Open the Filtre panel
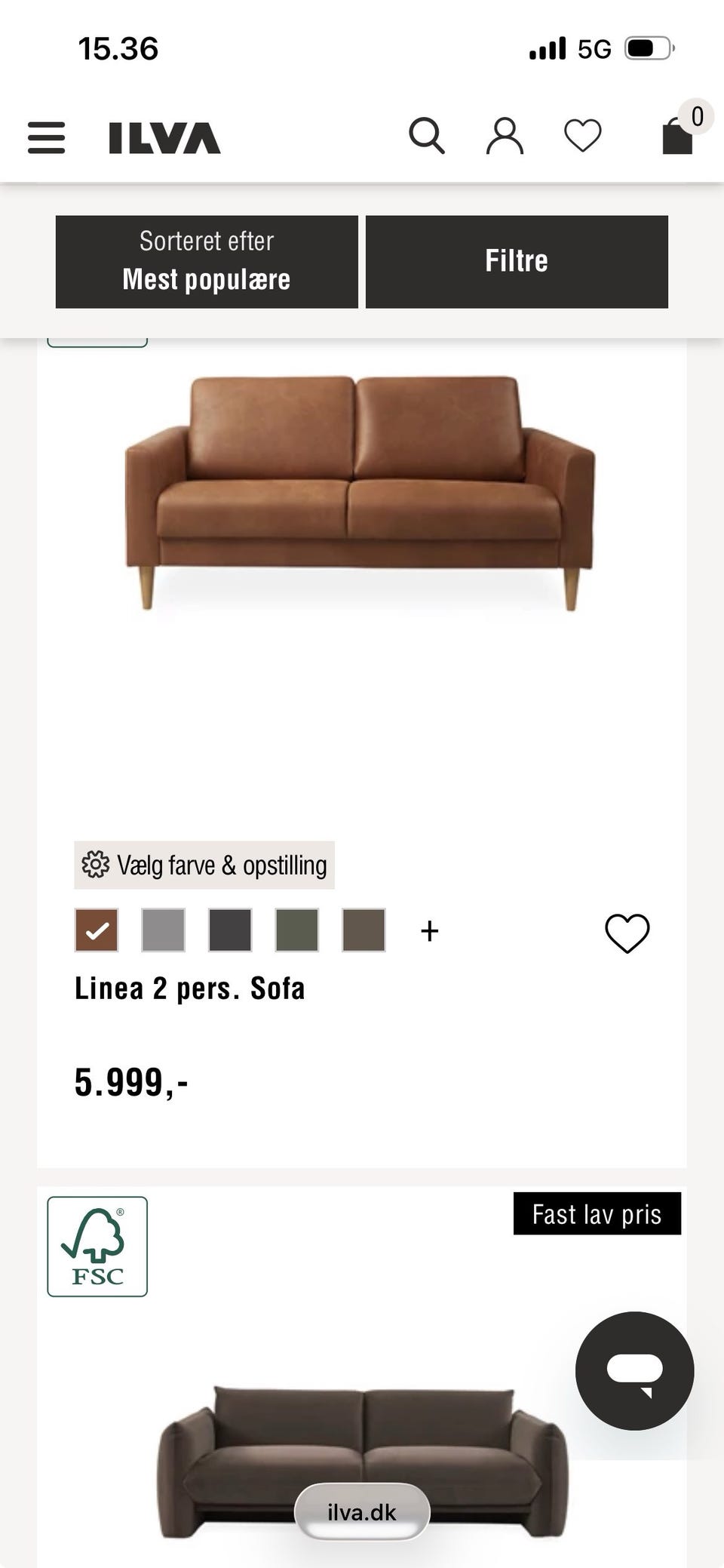 [x=517, y=261]
